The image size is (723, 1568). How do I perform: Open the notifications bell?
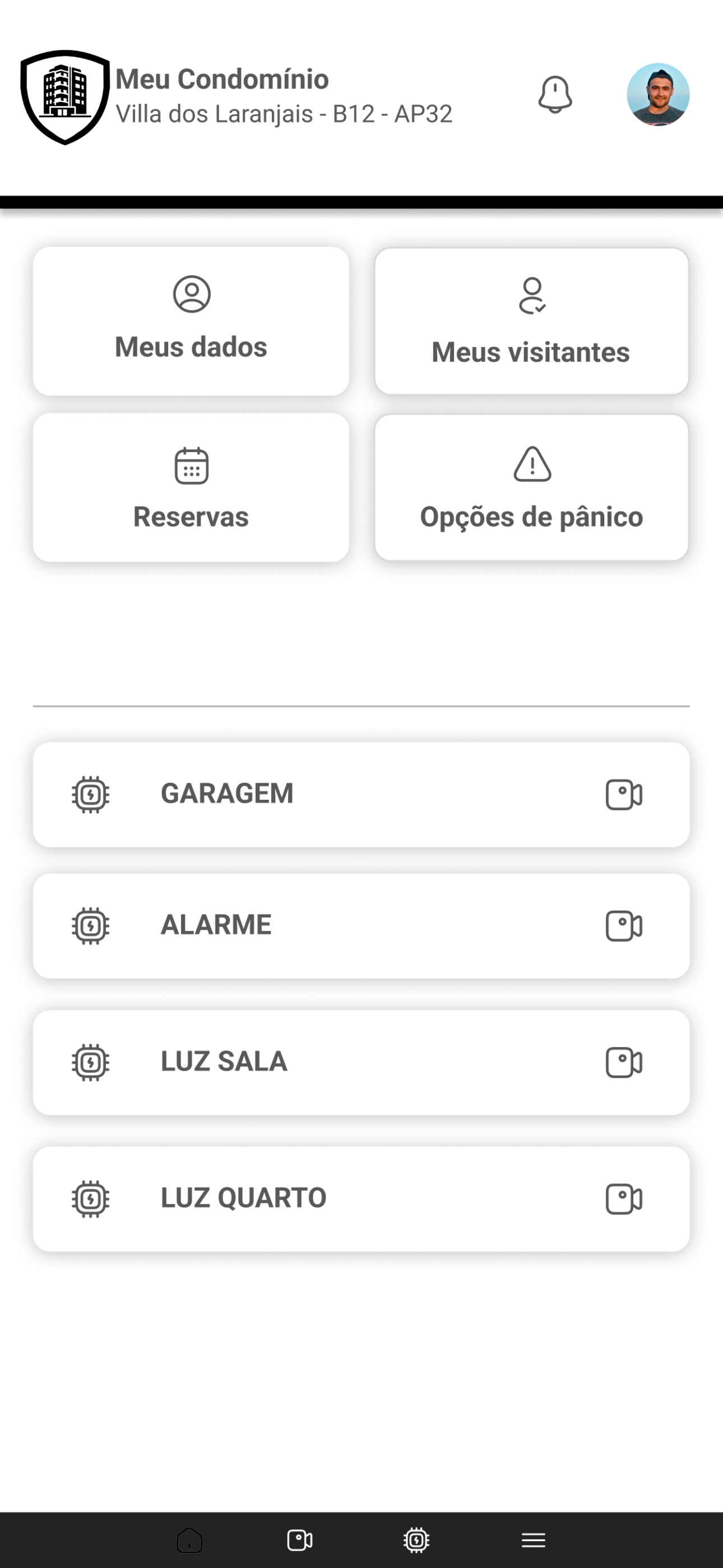554,94
